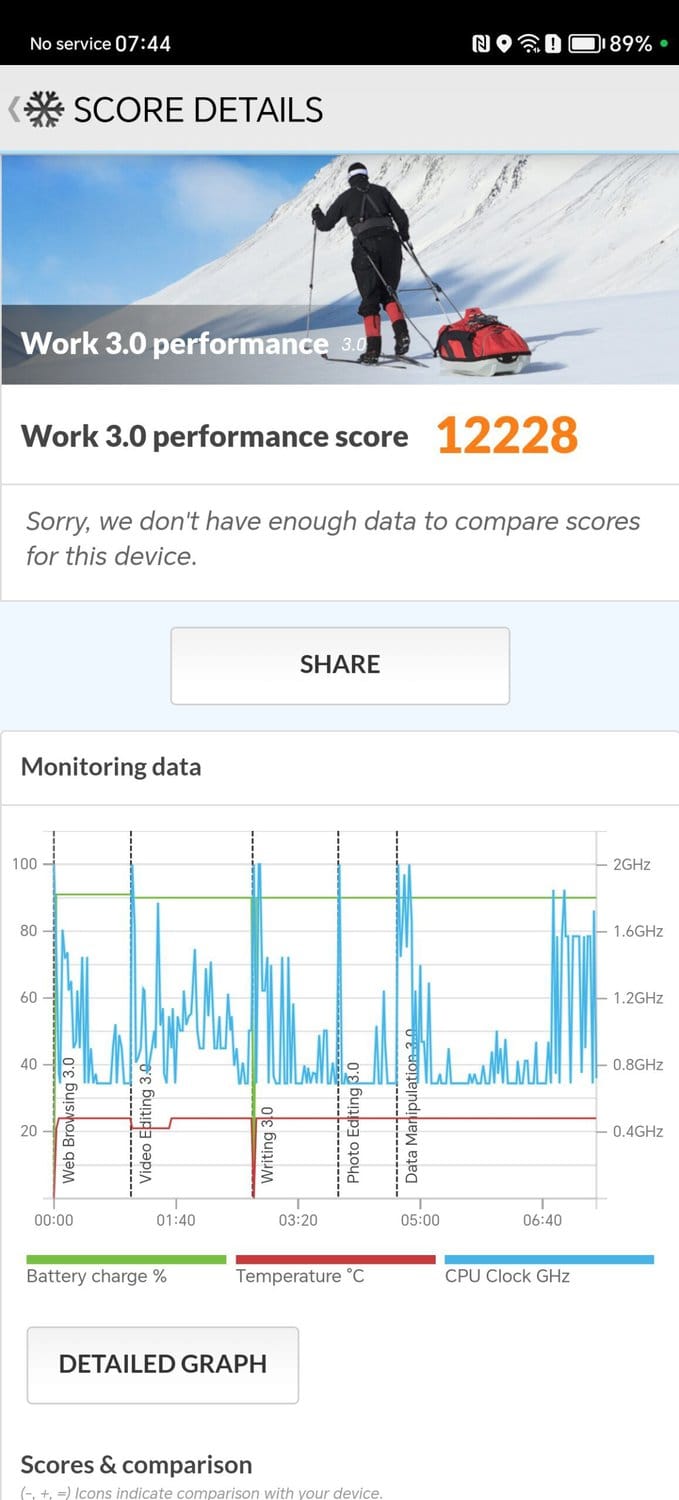Go back using the Score Details arrow
Screen dimensions: 679x1500
click(14, 109)
